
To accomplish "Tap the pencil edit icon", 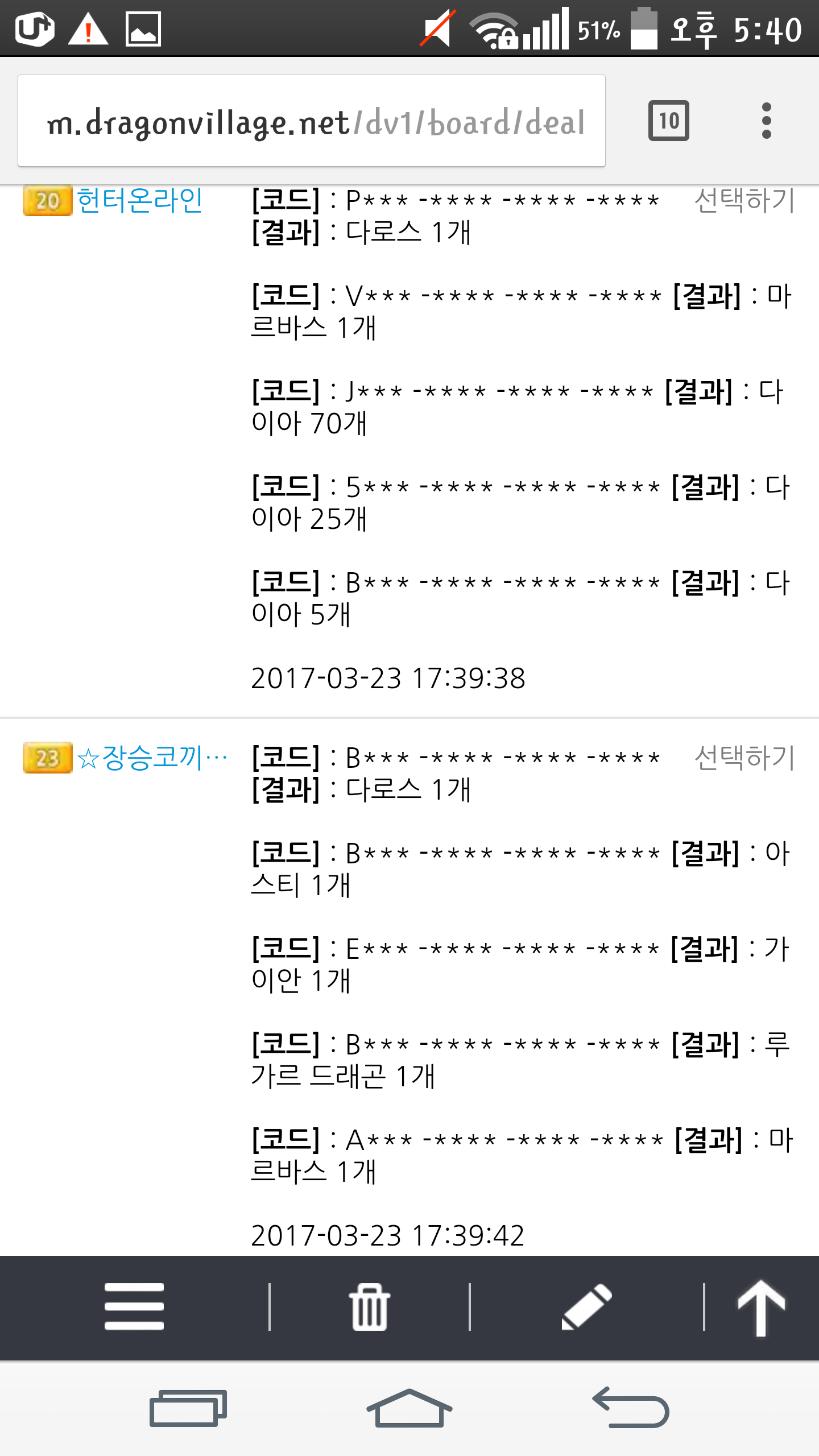I will pyautogui.click(x=586, y=1306).
